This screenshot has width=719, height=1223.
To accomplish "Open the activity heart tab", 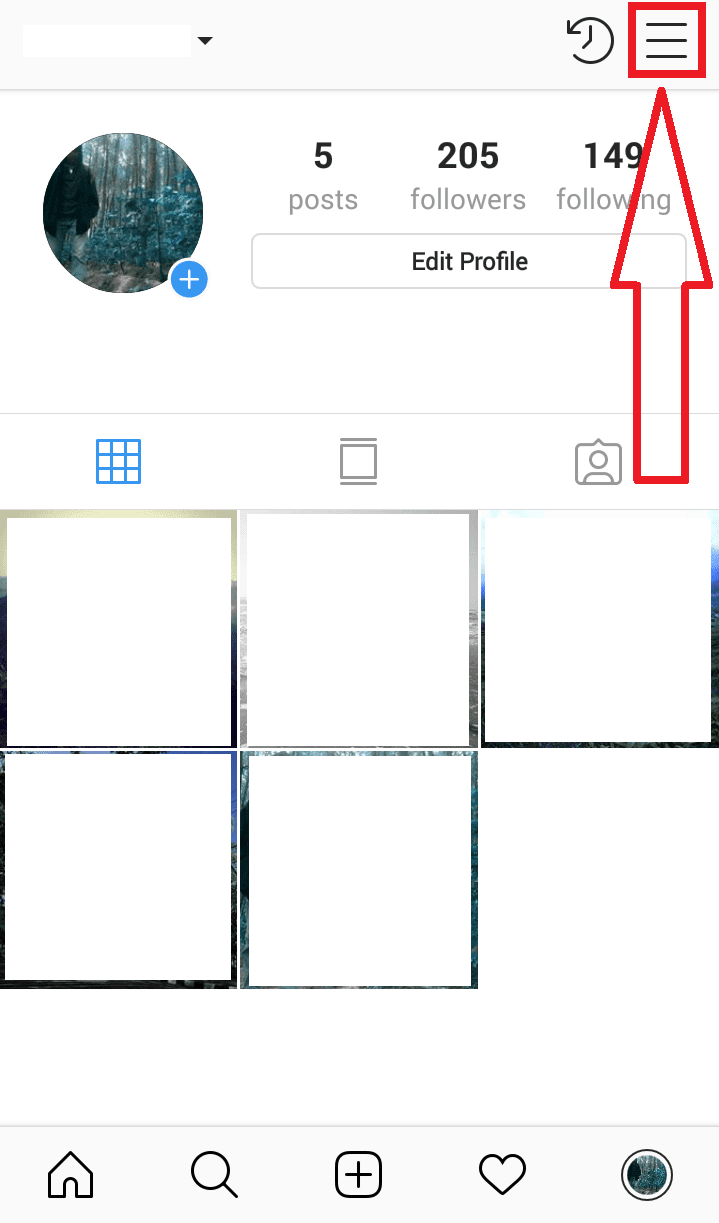I will (x=502, y=1174).
